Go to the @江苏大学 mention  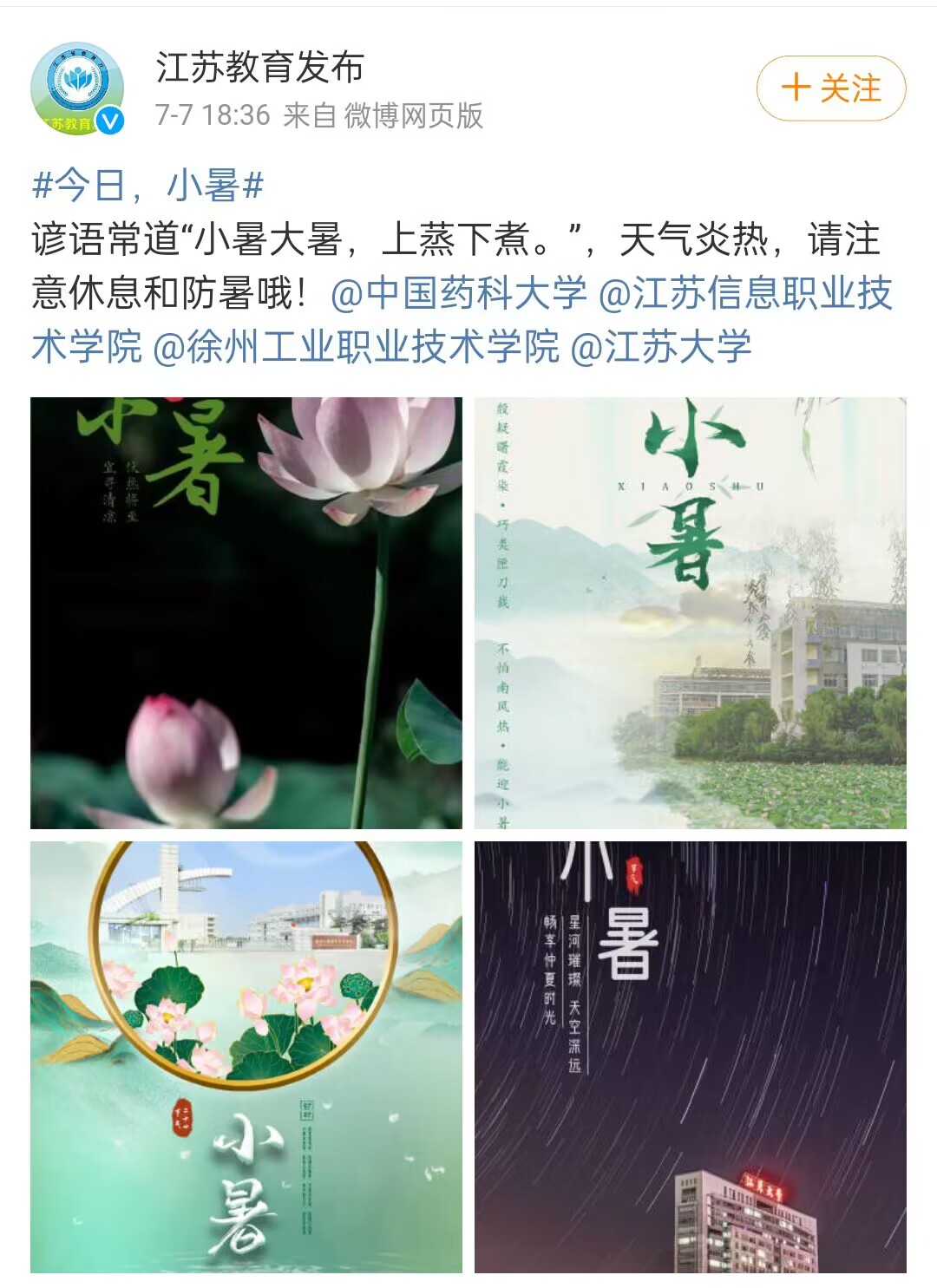click(x=661, y=347)
